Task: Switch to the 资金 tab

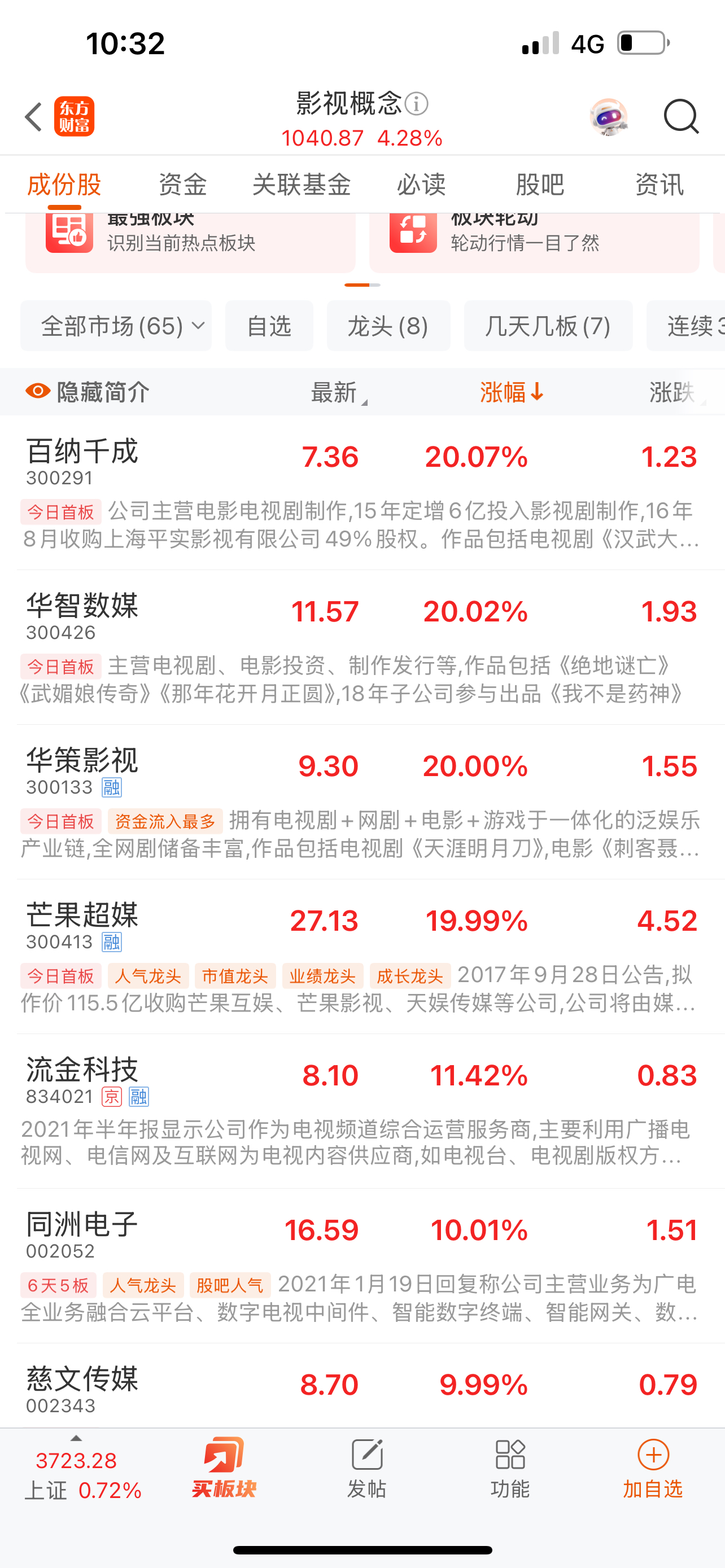Action: click(182, 185)
